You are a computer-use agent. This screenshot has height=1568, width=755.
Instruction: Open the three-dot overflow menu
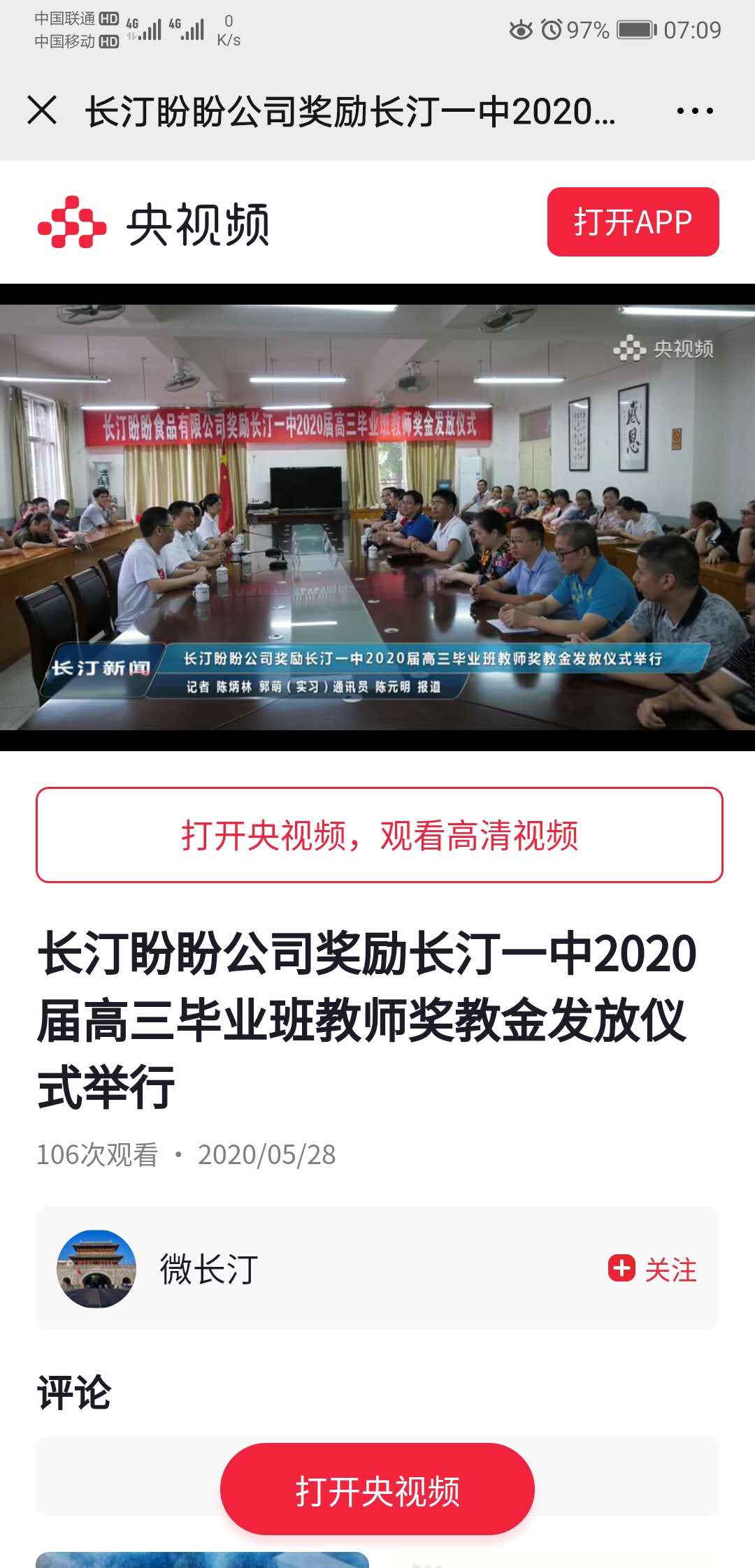click(695, 110)
